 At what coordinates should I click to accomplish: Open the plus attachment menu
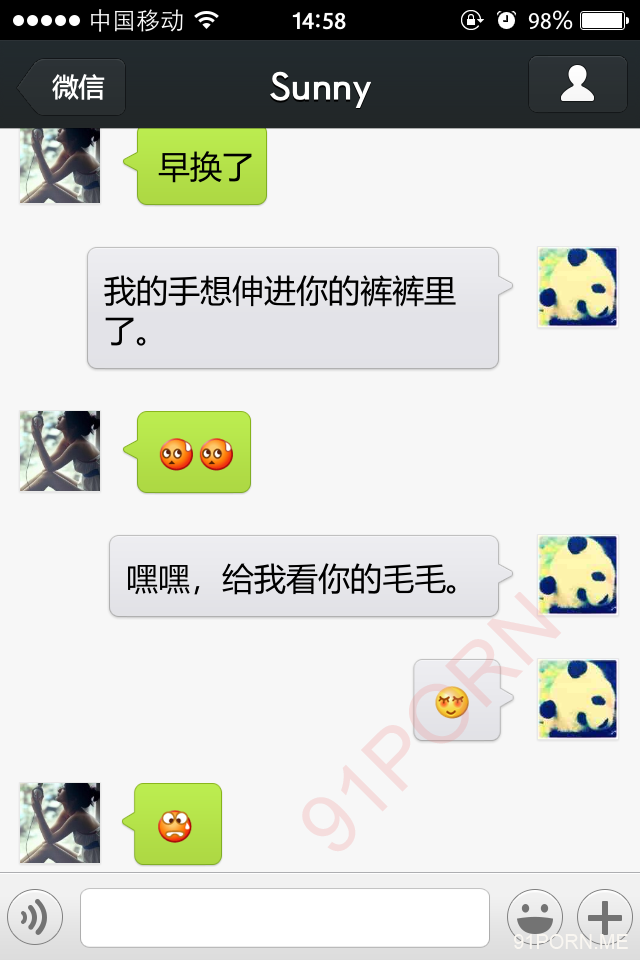605,916
